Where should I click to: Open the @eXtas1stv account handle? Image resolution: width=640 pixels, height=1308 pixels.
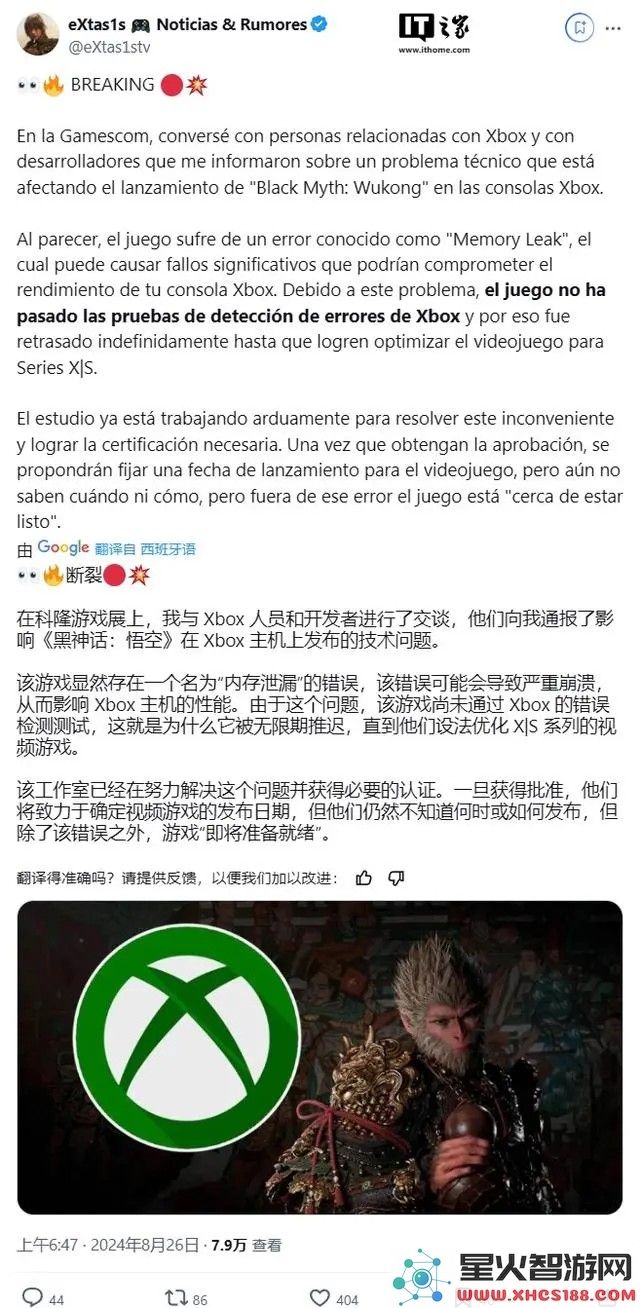(107, 45)
